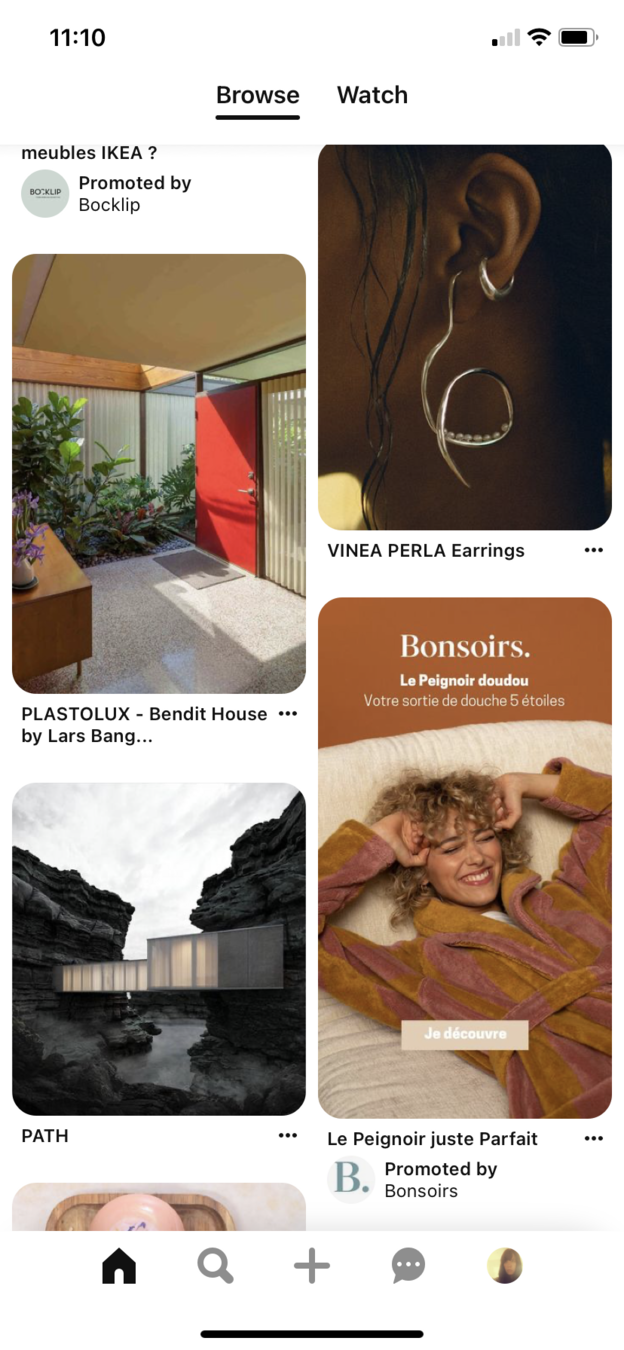Create a new pin with plus
Image resolution: width=624 pixels, height=1350 pixels.
point(312,1266)
